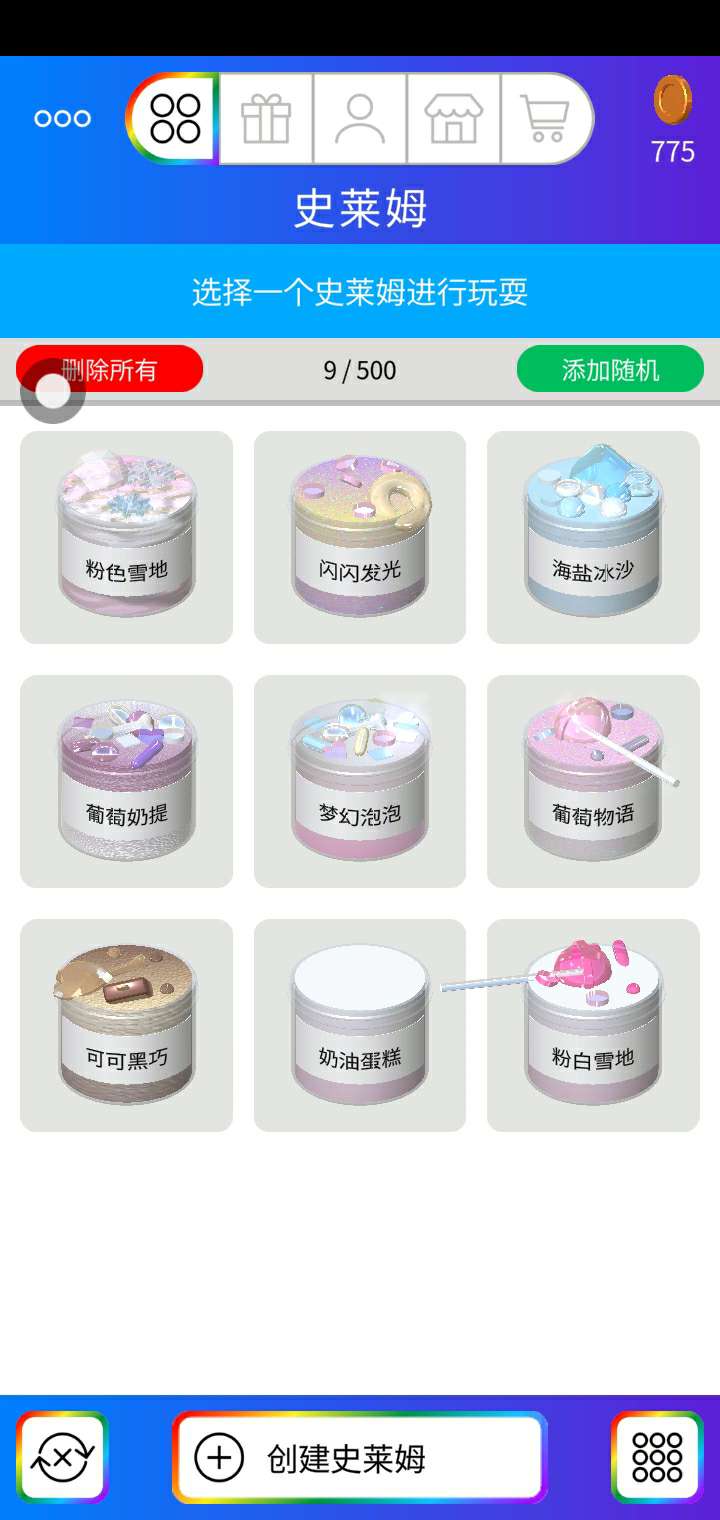Open the nine-dot grid menu button
The width and height of the screenshot is (720, 1520).
(658, 1458)
